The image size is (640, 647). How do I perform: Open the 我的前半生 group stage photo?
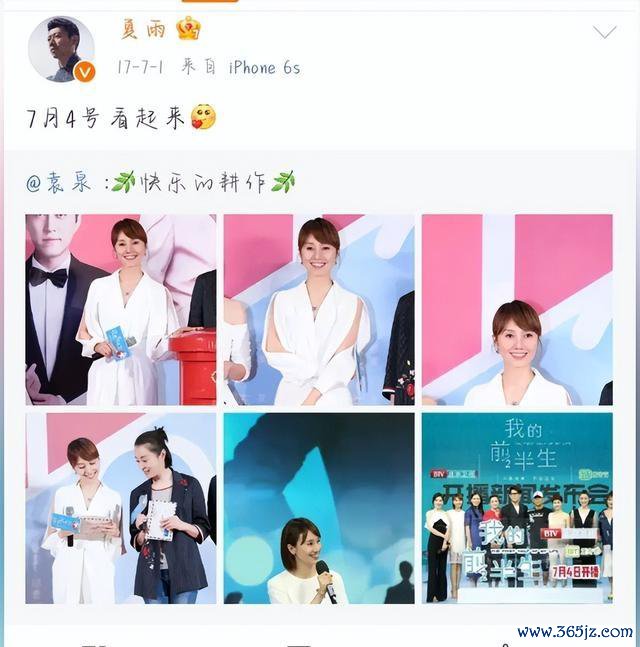(x=516, y=508)
